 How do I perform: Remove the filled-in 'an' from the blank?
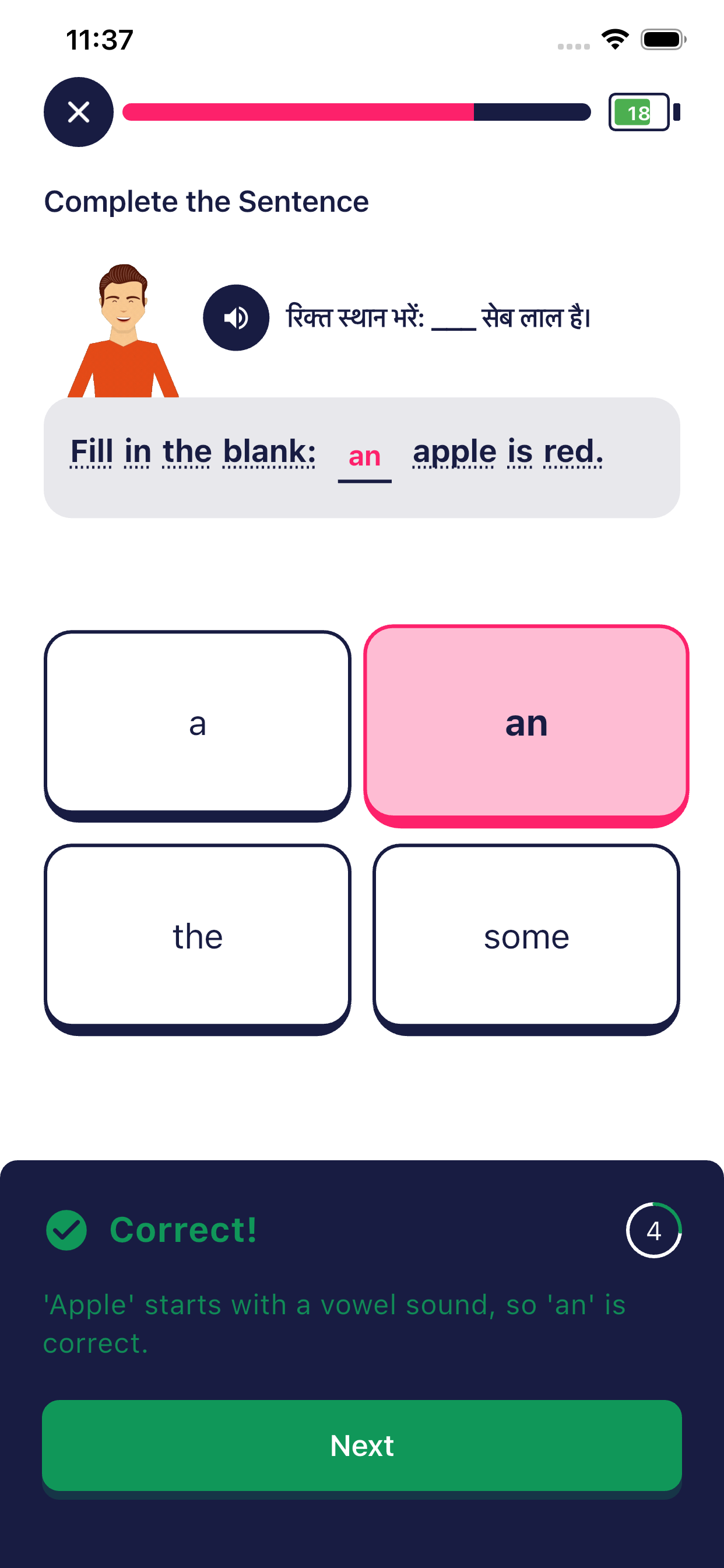pyautogui.click(x=364, y=457)
